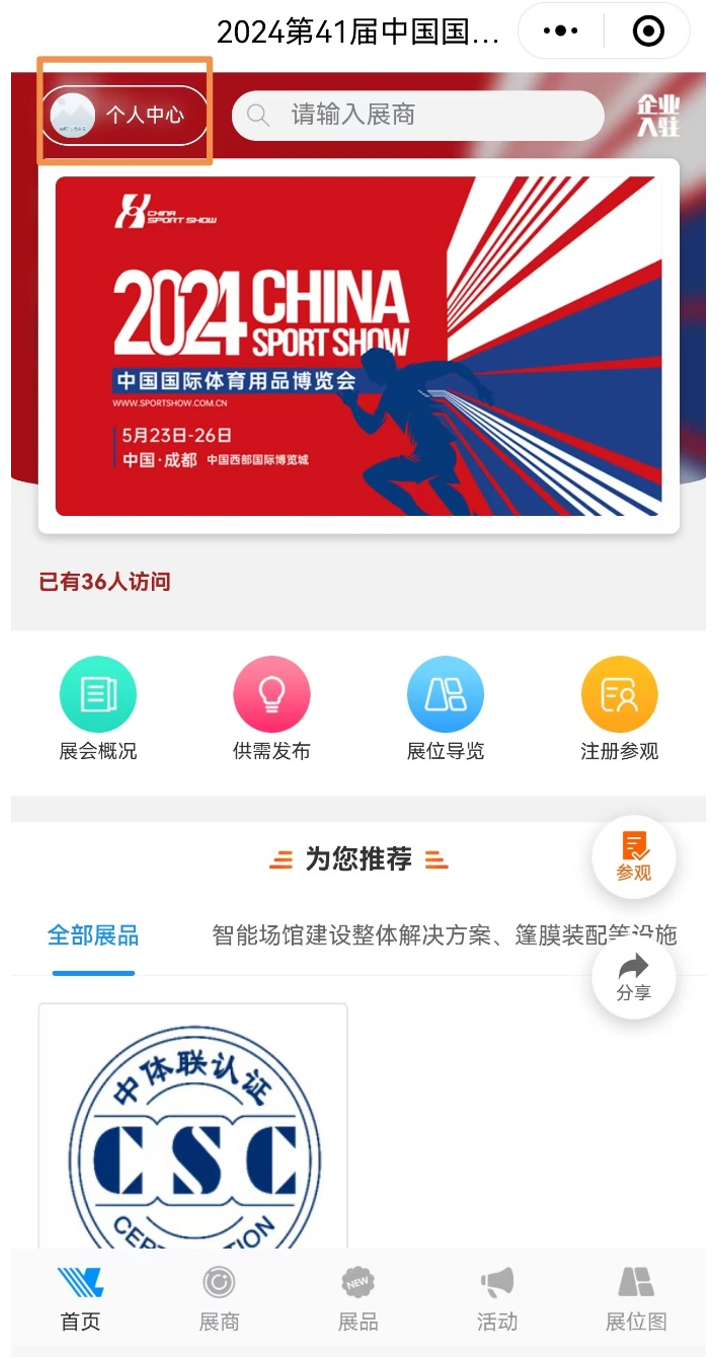Switch to the 展品 bottom tab
The width and height of the screenshot is (719, 1365).
pos(358,1299)
